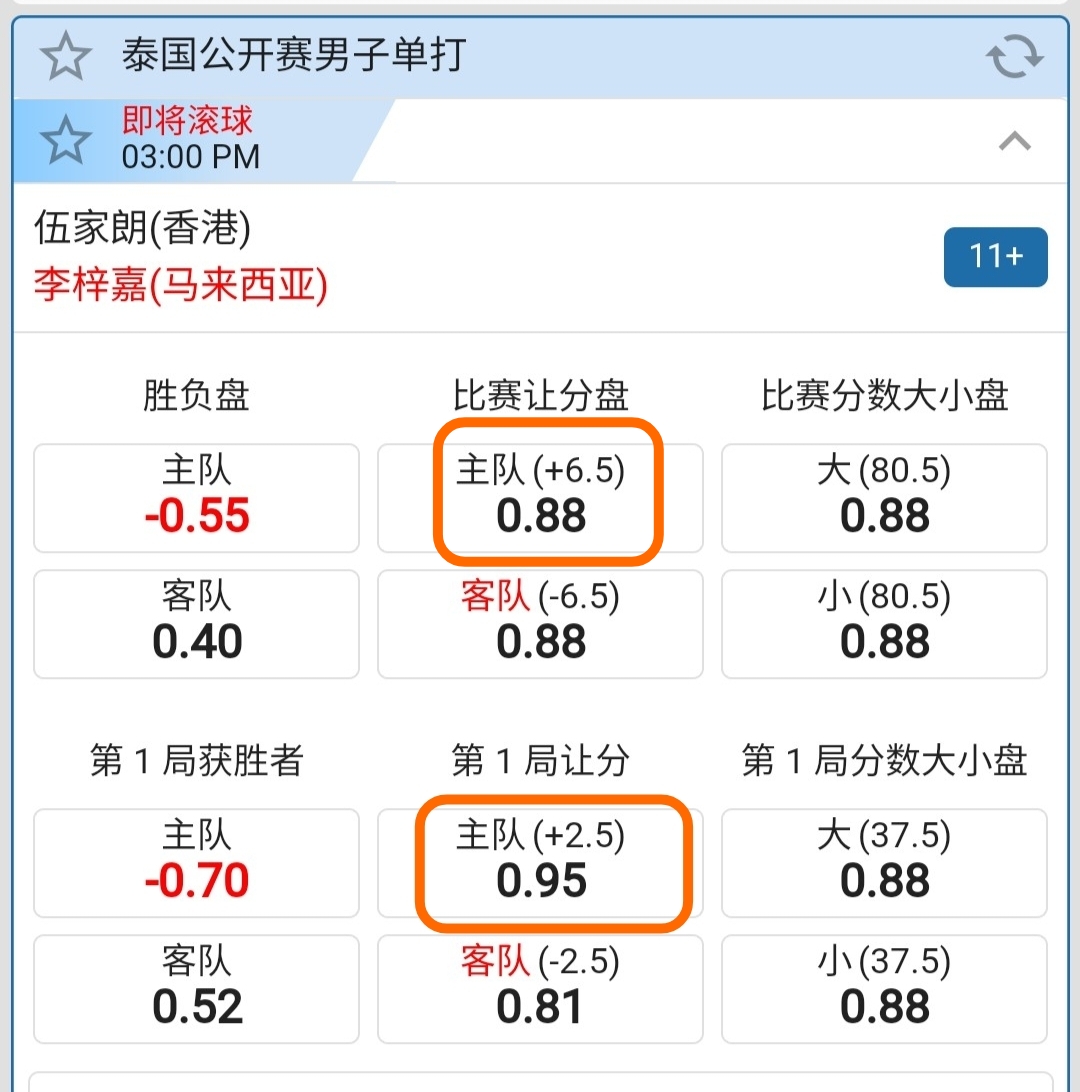The height and width of the screenshot is (1092, 1080).
Task: Pick 比赛让分盘 主队 (+6.5) at 0.88
Action: point(540,498)
